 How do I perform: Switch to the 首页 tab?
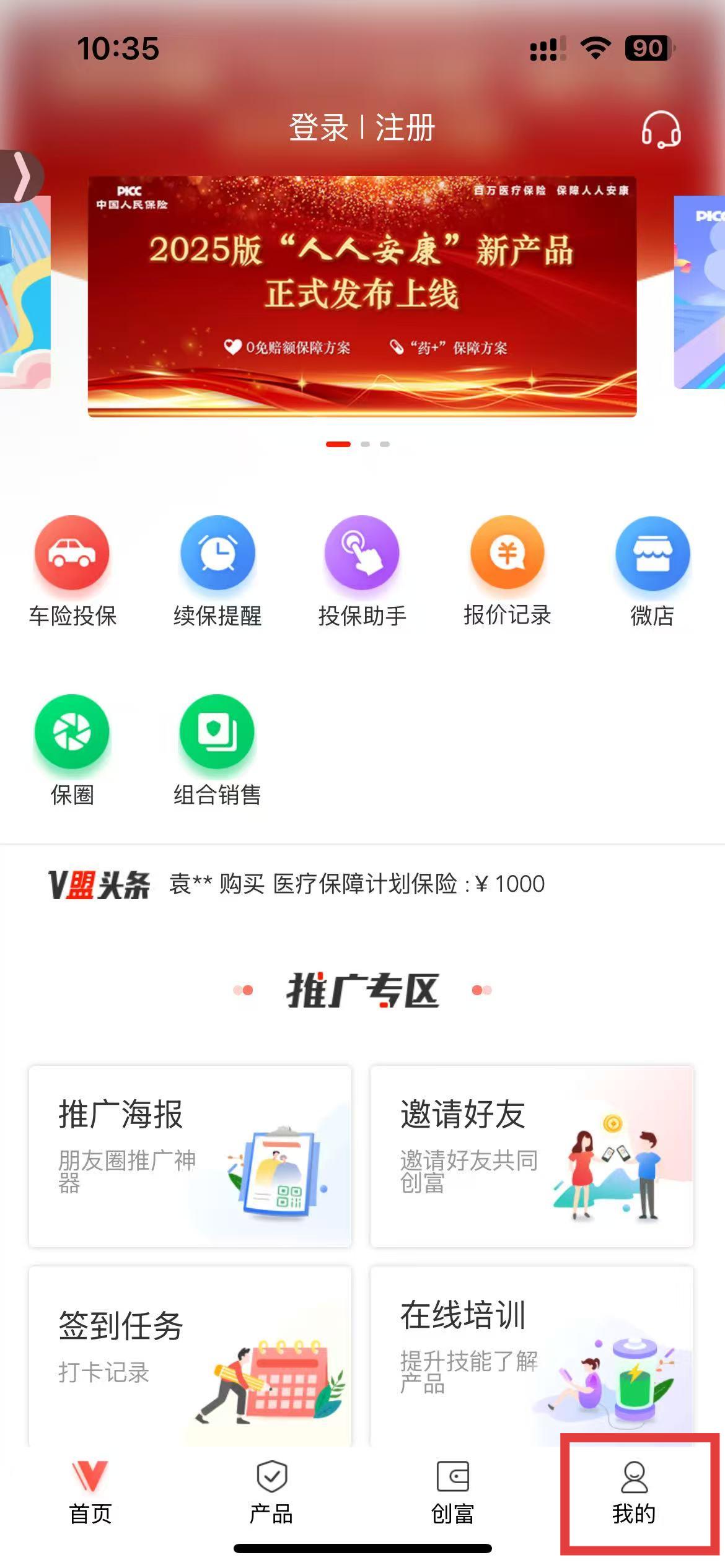pyautogui.click(x=90, y=1494)
